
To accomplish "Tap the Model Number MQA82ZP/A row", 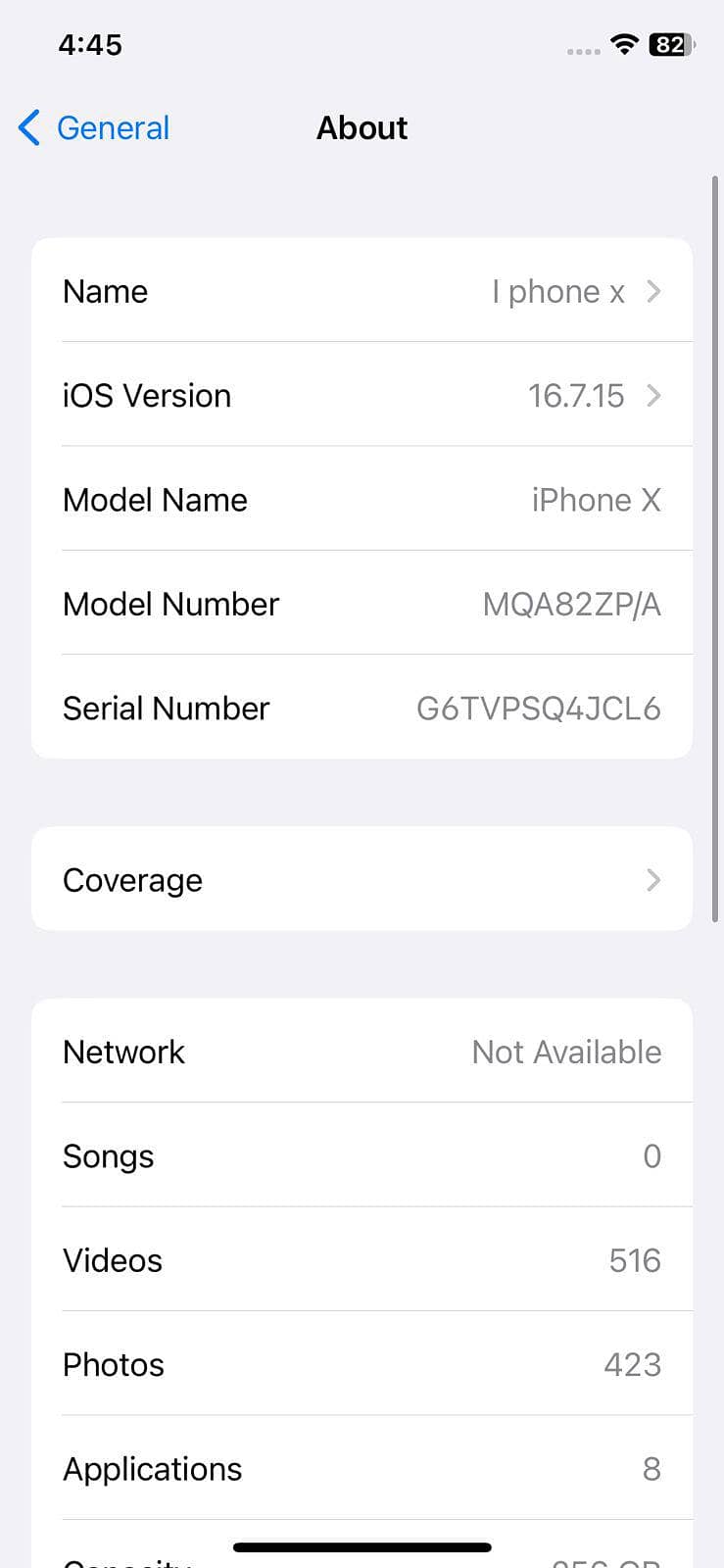I will click(x=362, y=604).
